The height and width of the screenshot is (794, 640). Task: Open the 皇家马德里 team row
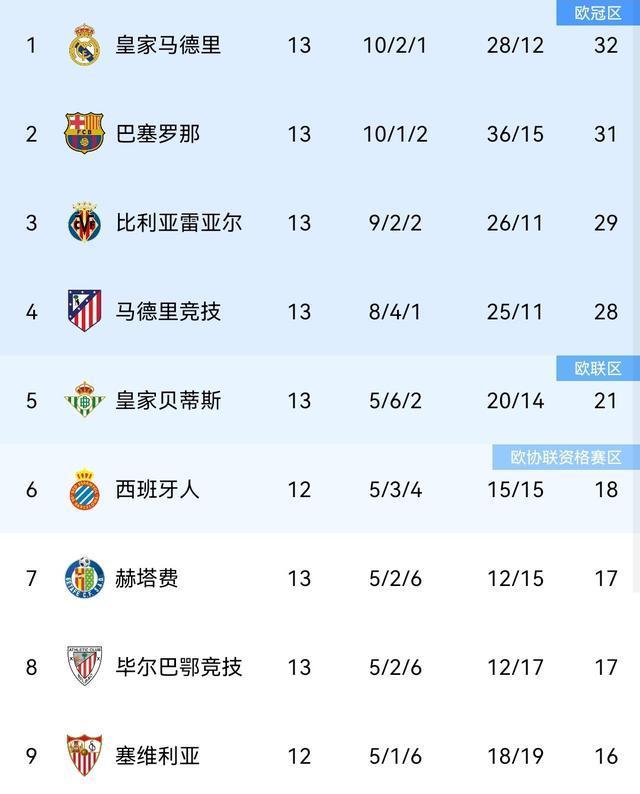click(x=168, y=45)
